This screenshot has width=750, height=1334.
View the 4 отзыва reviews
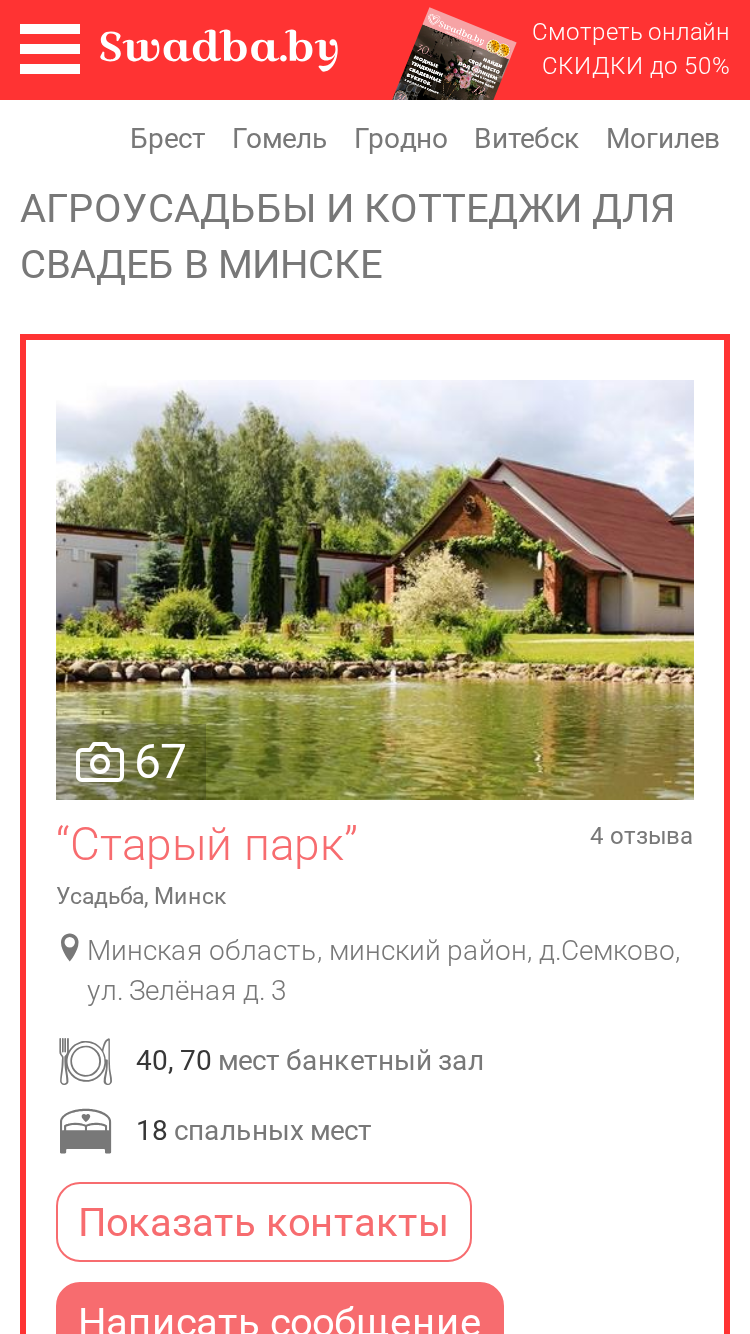point(641,836)
